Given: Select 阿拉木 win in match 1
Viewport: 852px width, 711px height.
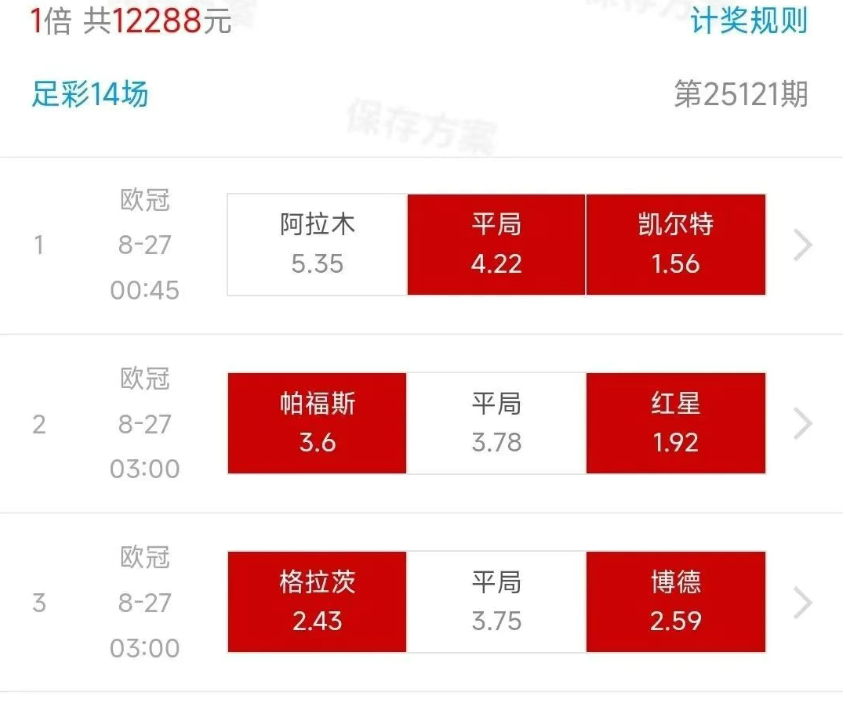Looking at the screenshot, I should pyautogui.click(x=317, y=245).
